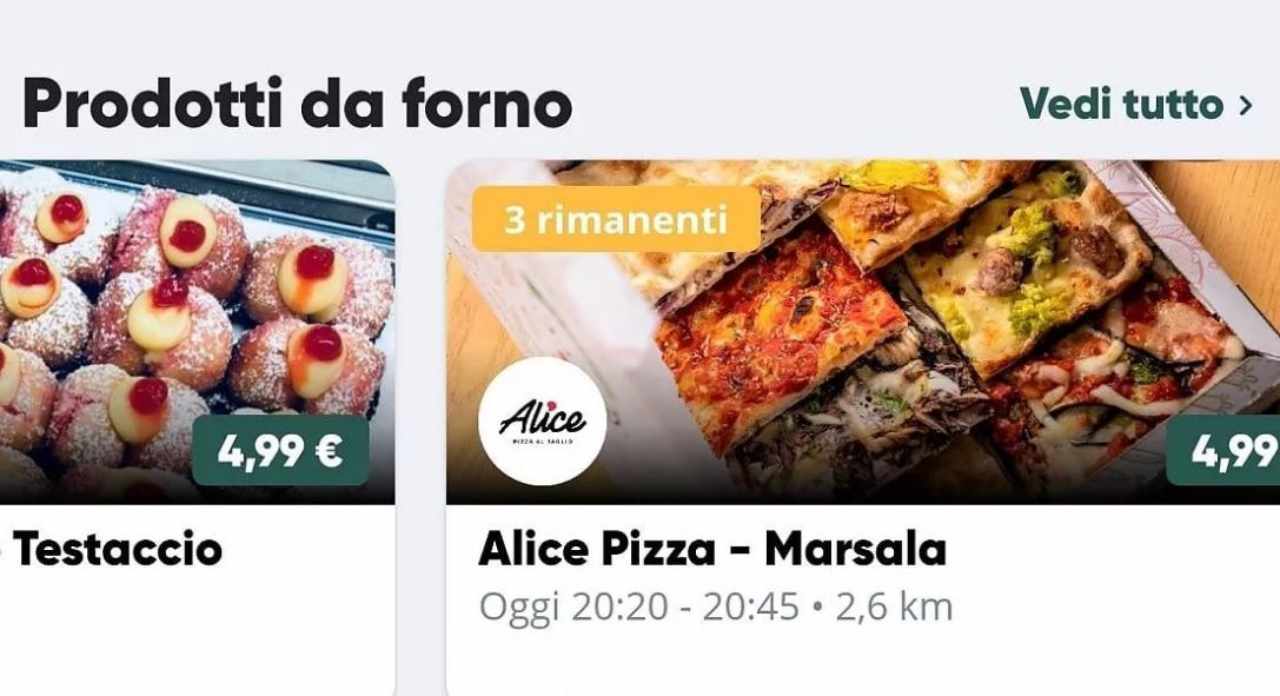Screen dimensions: 1280x696
Task: Open the Alice Pizza - Marsala offer card
Action: click(x=860, y=420)
